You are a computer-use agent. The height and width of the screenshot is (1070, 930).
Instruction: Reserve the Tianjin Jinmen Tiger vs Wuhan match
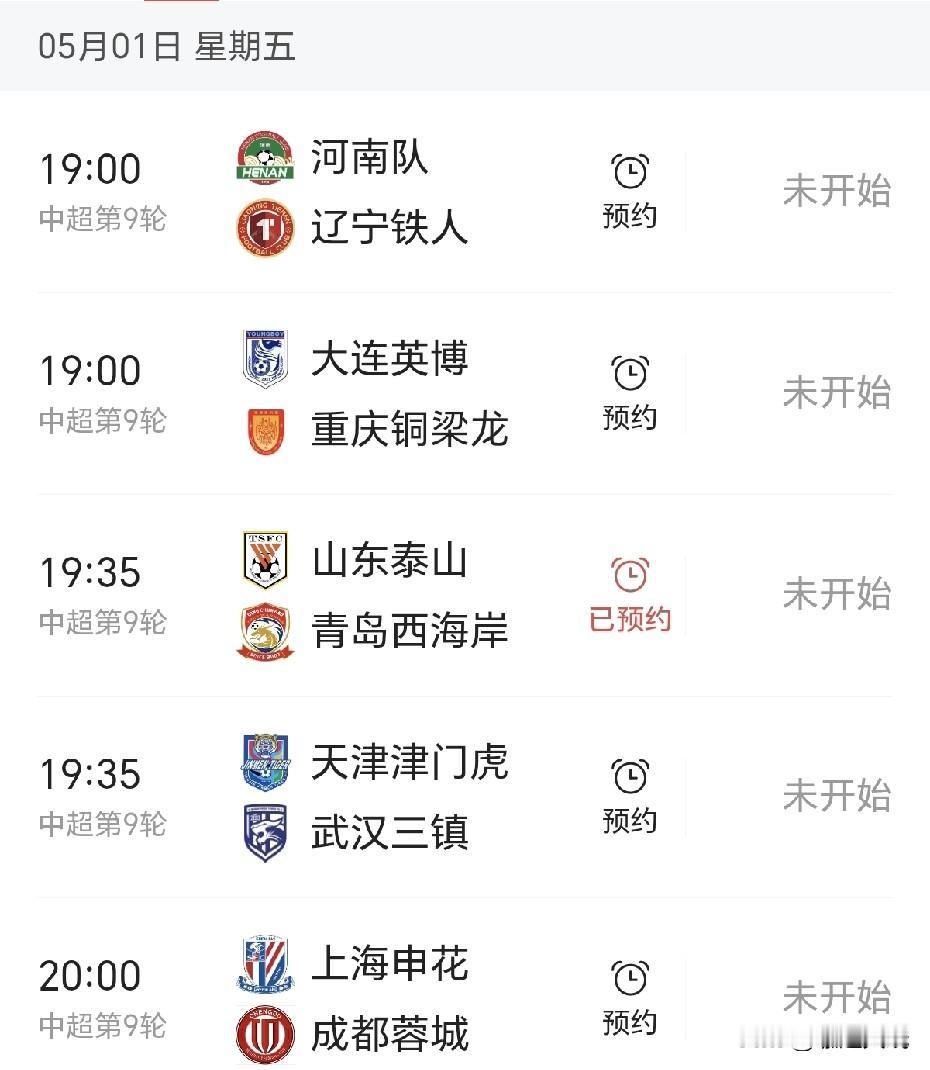pos(629,795)
